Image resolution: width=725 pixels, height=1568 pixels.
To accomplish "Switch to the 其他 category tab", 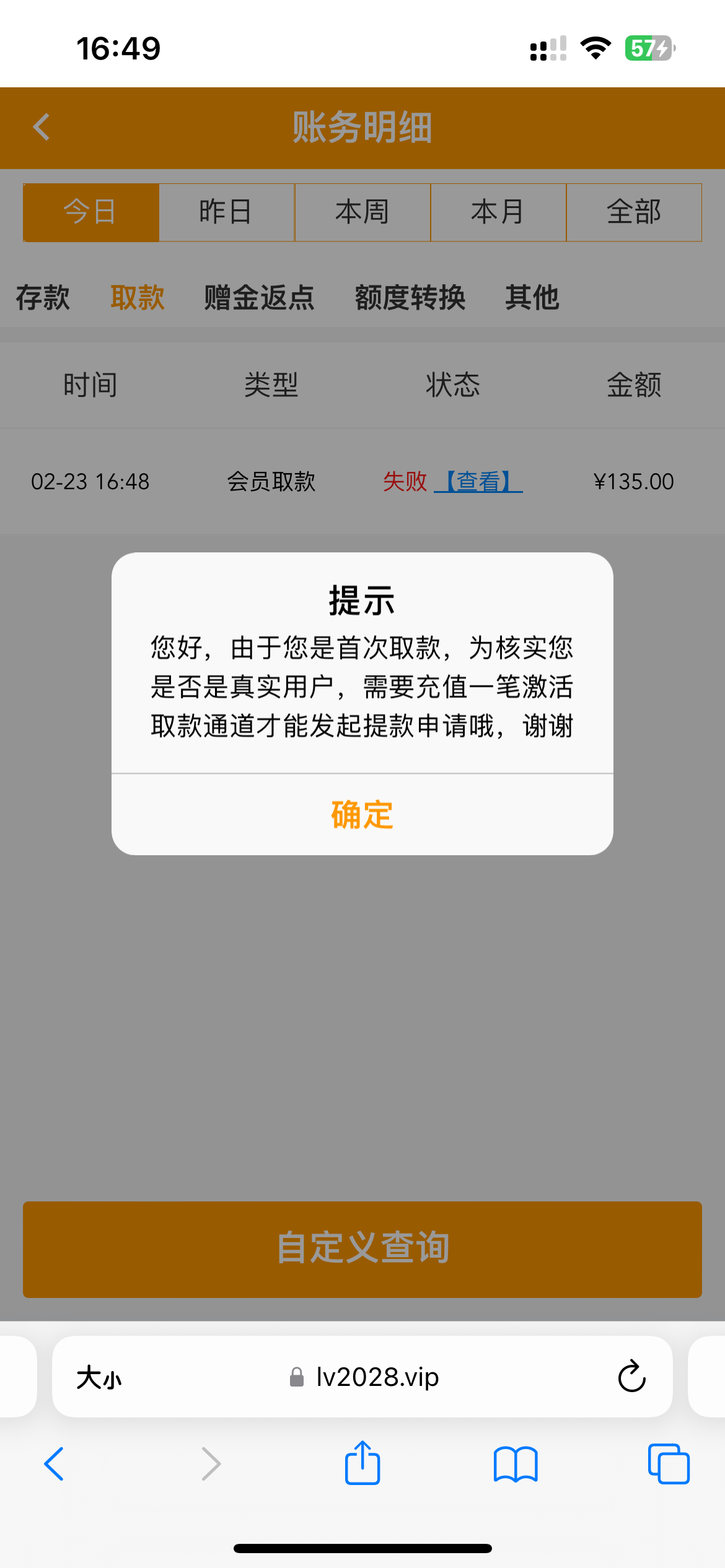I will tap(533, 298).
